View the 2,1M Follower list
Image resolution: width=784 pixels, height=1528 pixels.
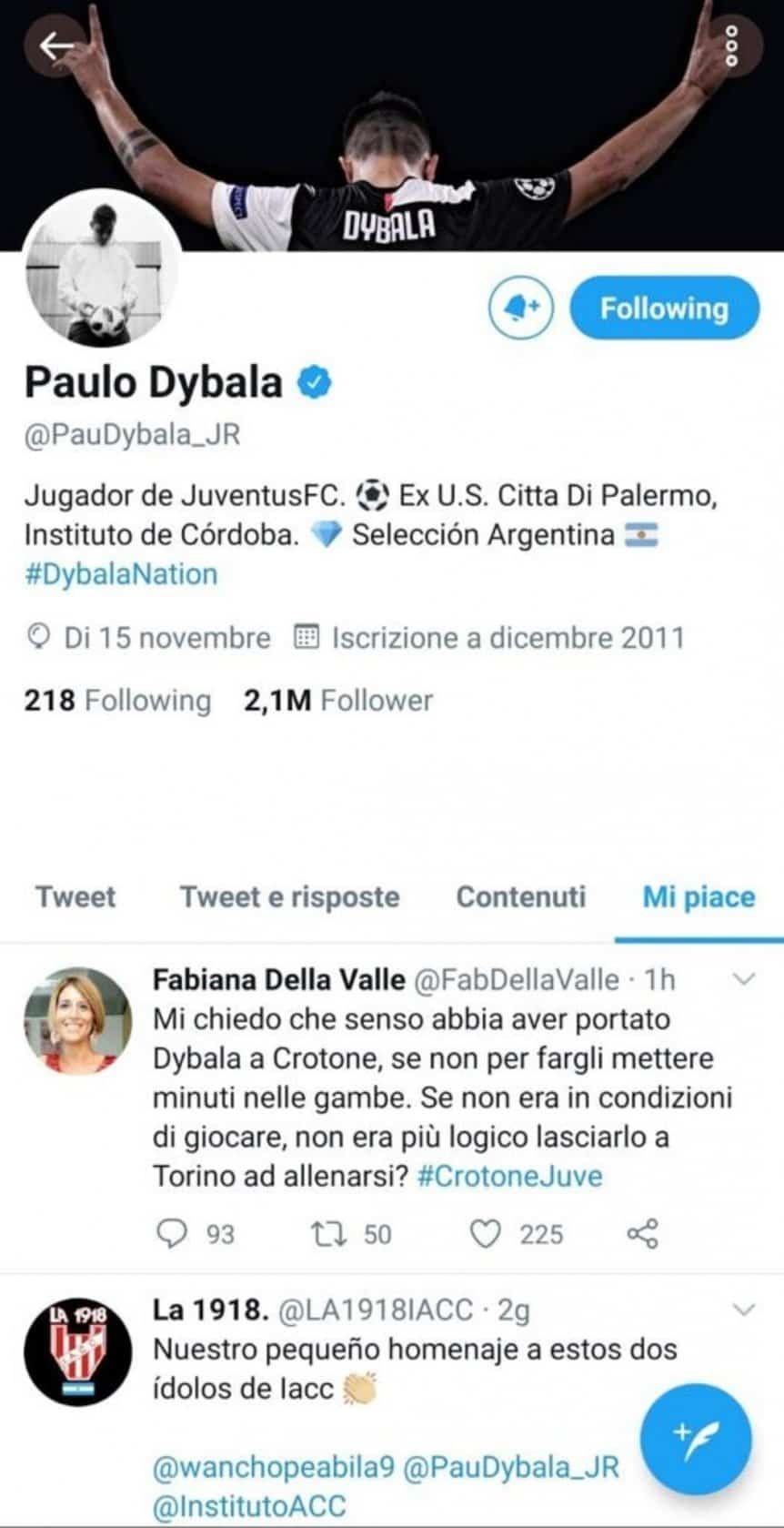click(338, 700)
